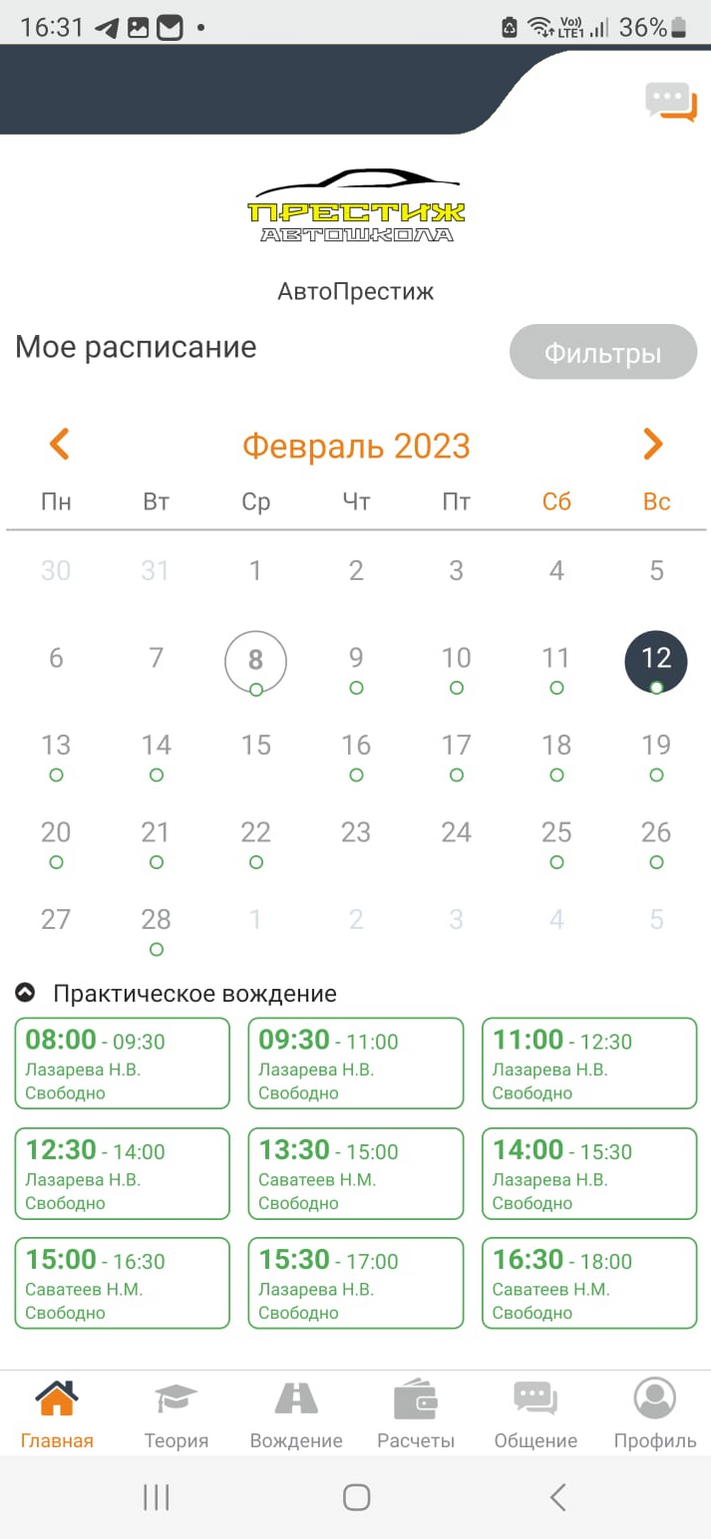
Task: Open the chat messages icon
Action: point(670,101)
